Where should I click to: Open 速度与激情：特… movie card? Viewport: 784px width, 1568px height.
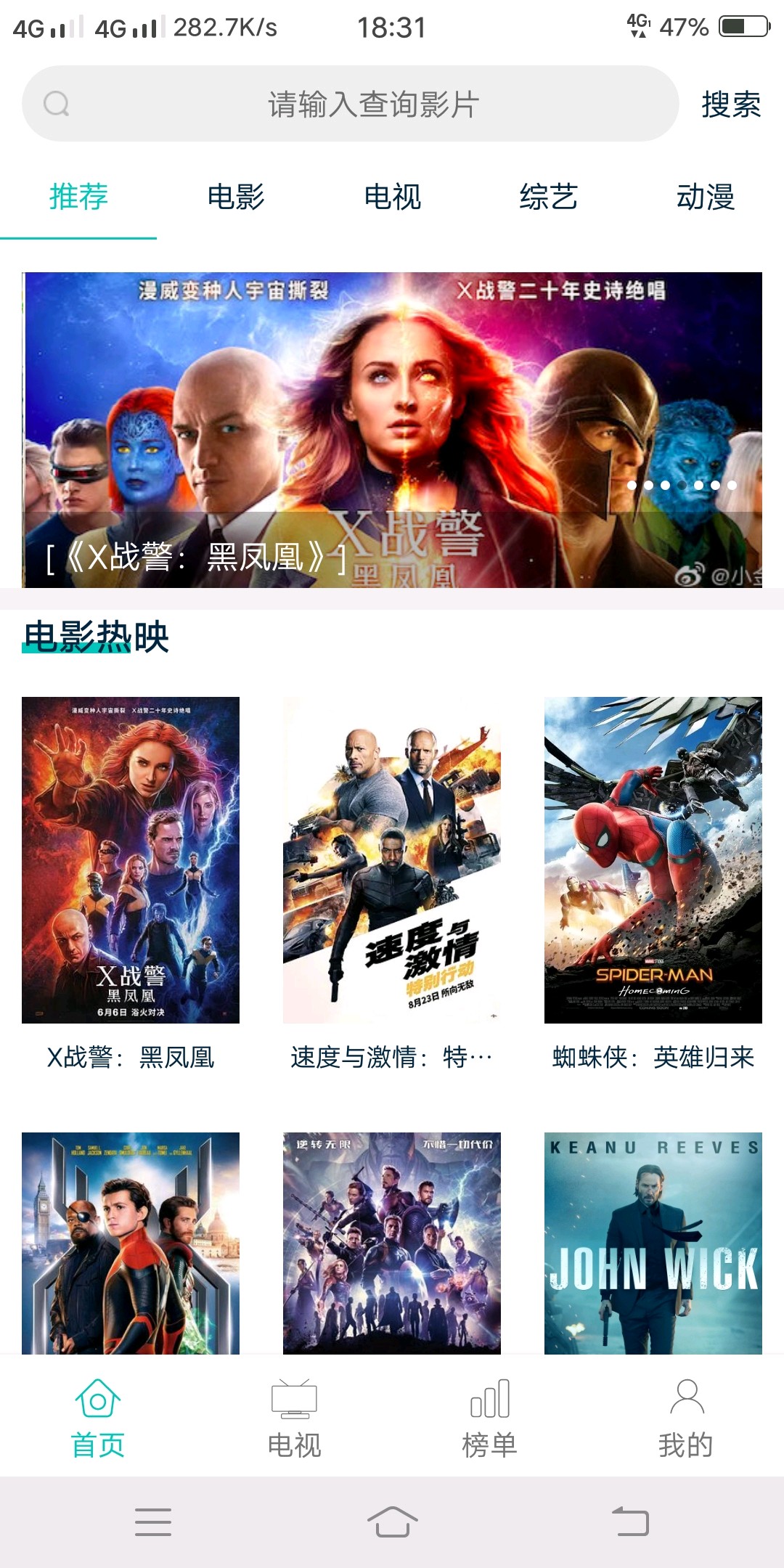(x=392, y=859)
